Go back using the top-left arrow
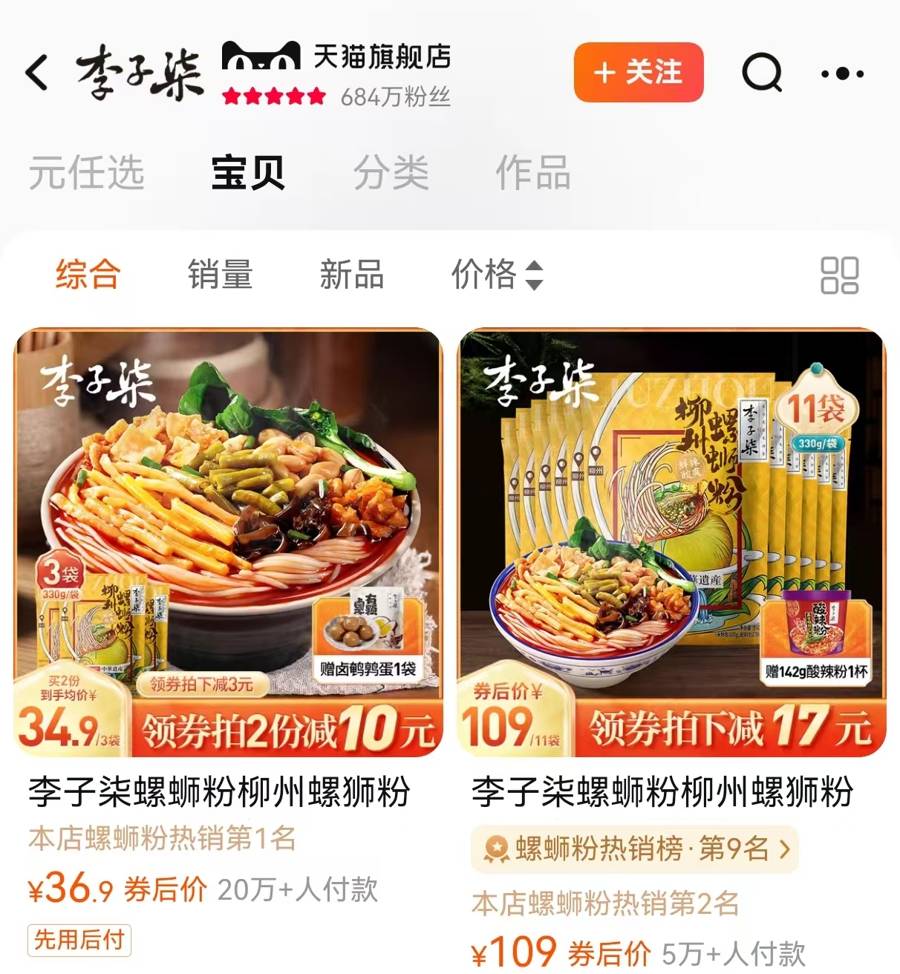900x974 pixels. (x=37, y=73)
